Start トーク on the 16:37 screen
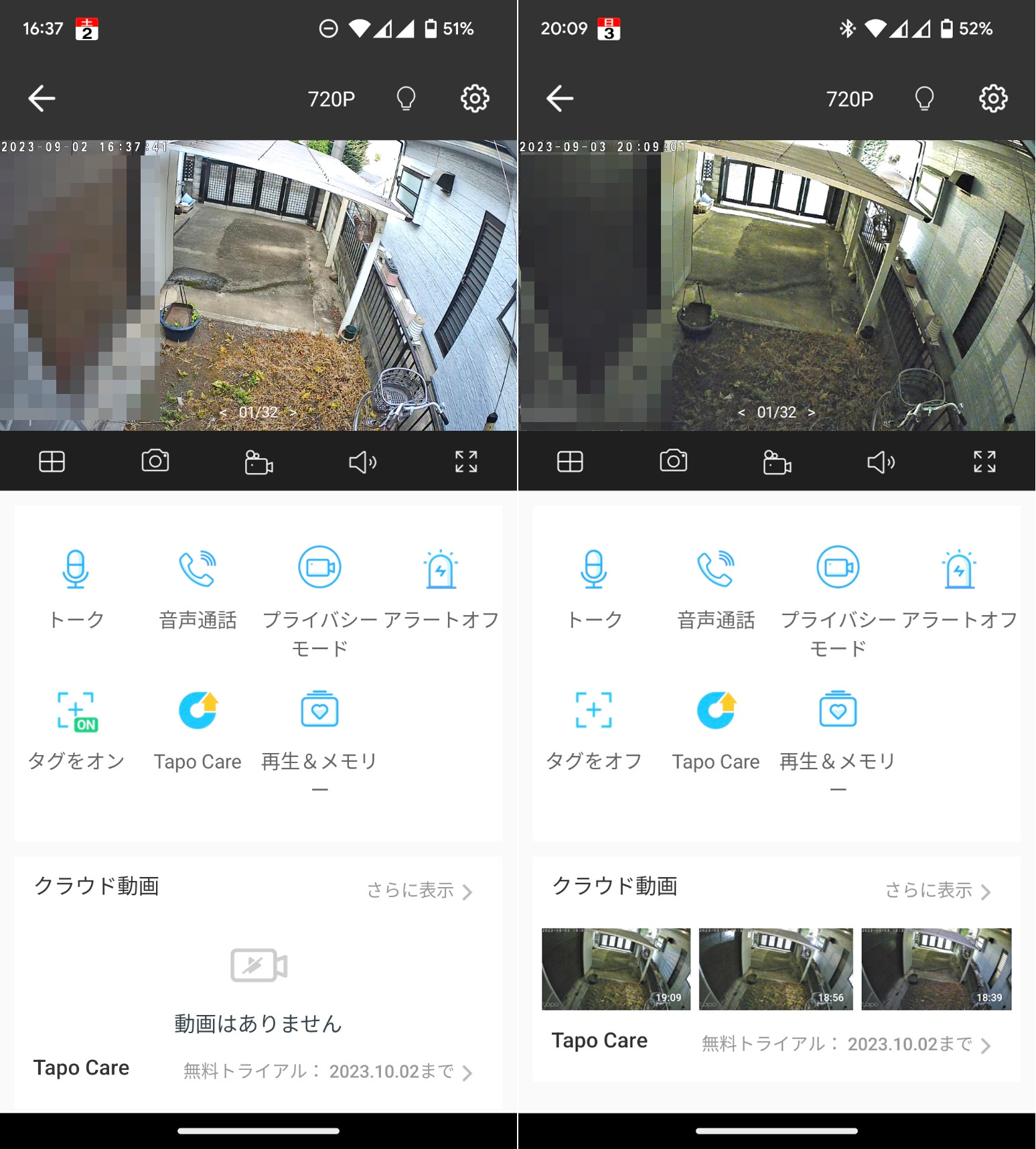This screenshot has height=1149, width=1036. tap(76, 569)
